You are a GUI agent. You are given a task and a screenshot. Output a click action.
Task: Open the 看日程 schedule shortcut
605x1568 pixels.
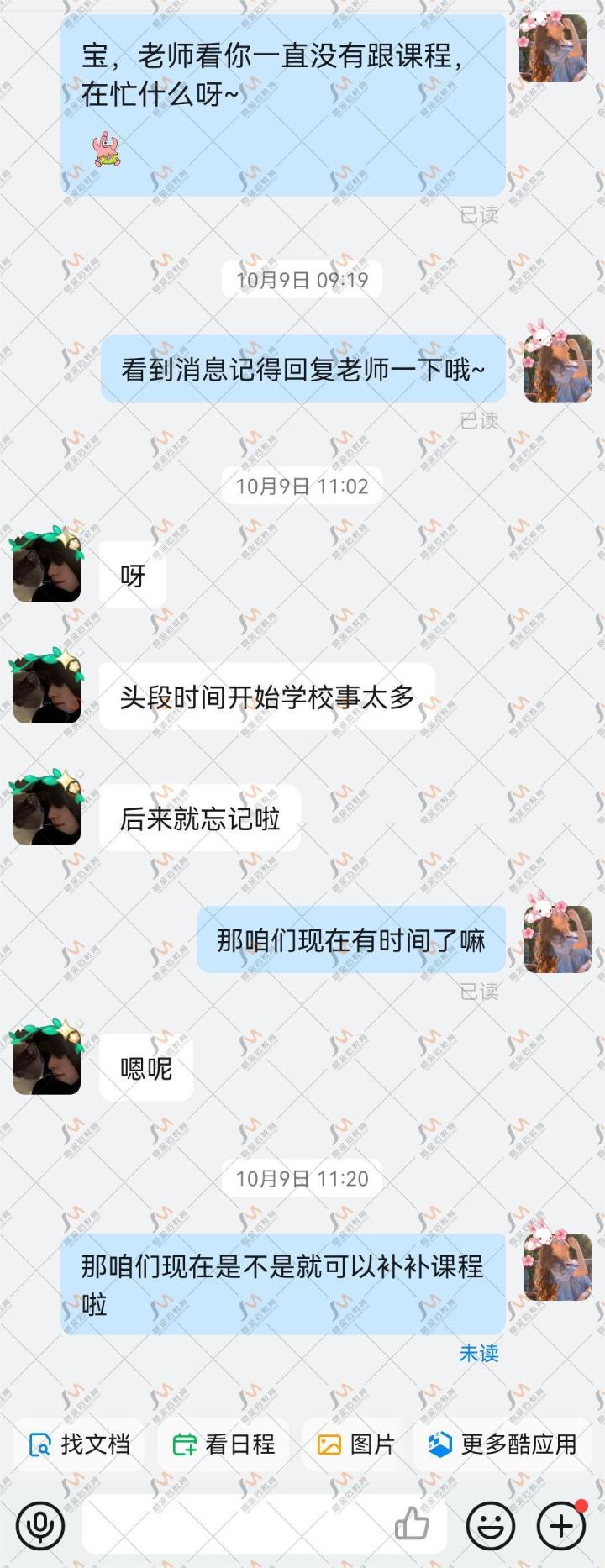[x=224, y=1444]
